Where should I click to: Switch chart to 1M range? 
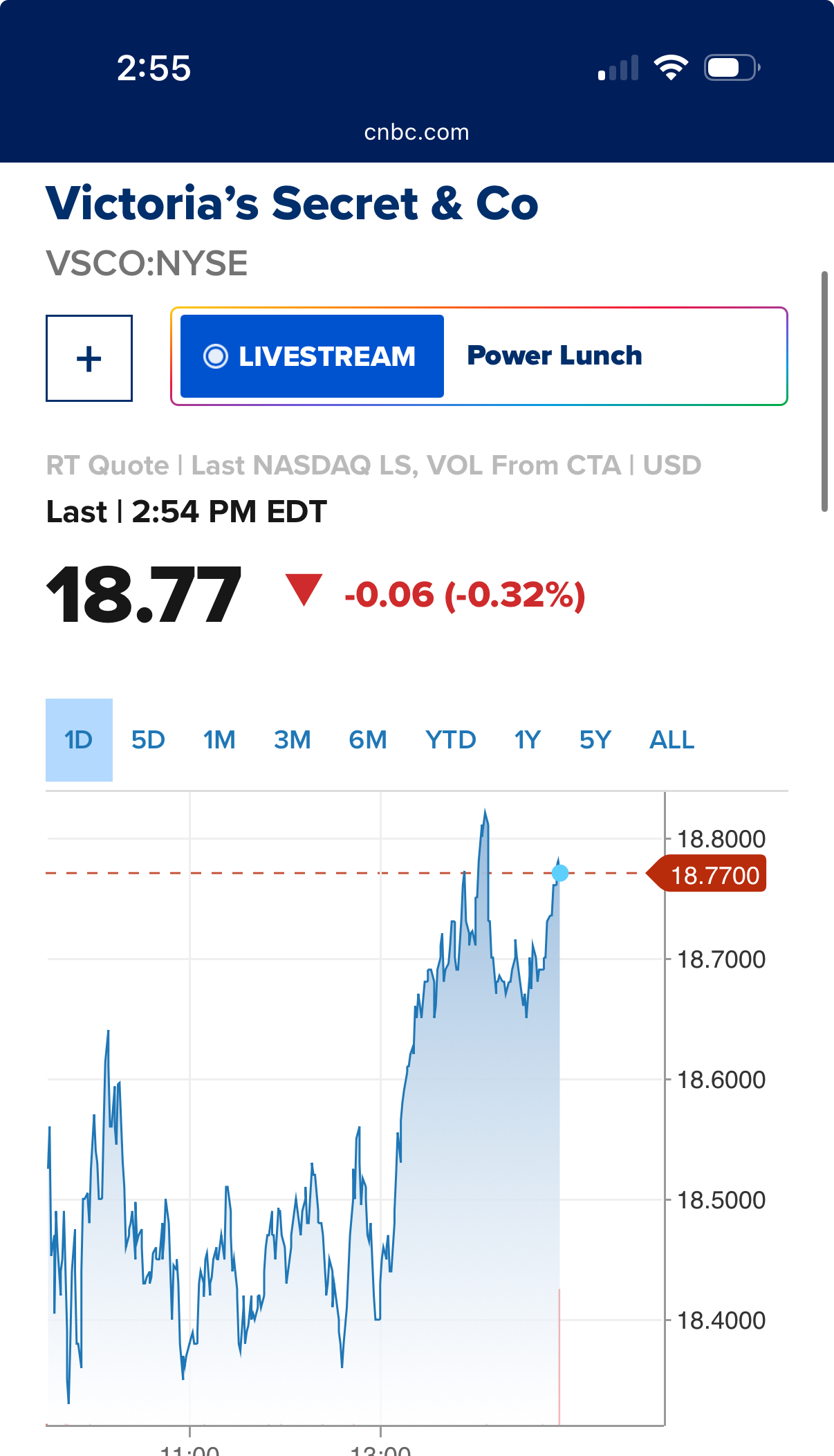tap(219, 740)
